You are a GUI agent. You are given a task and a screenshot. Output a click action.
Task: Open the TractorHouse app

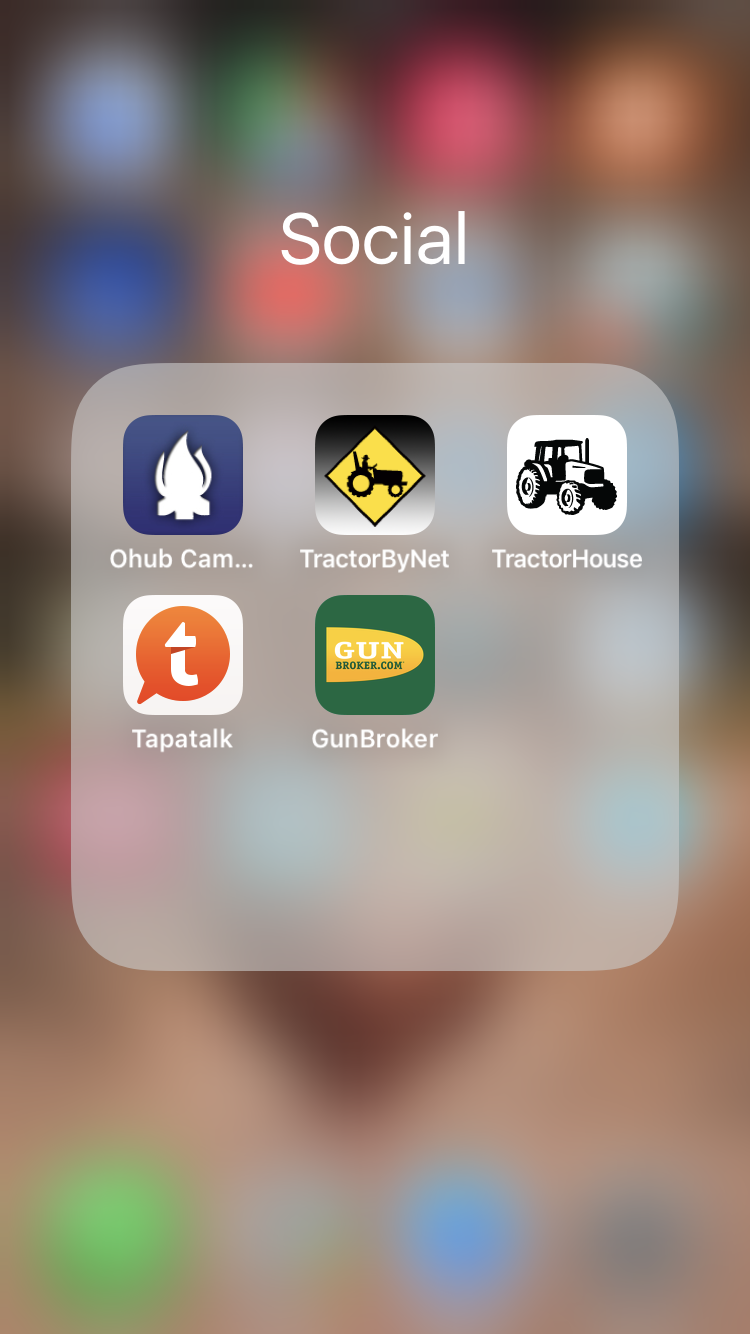click(x=567, y=475)
